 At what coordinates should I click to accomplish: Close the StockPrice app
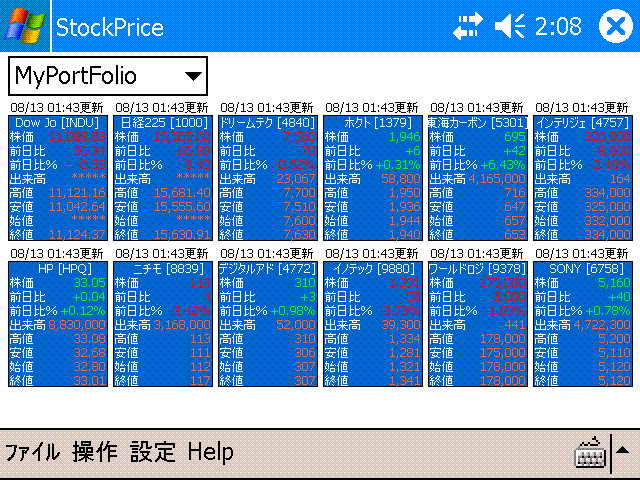click(613, 27)
